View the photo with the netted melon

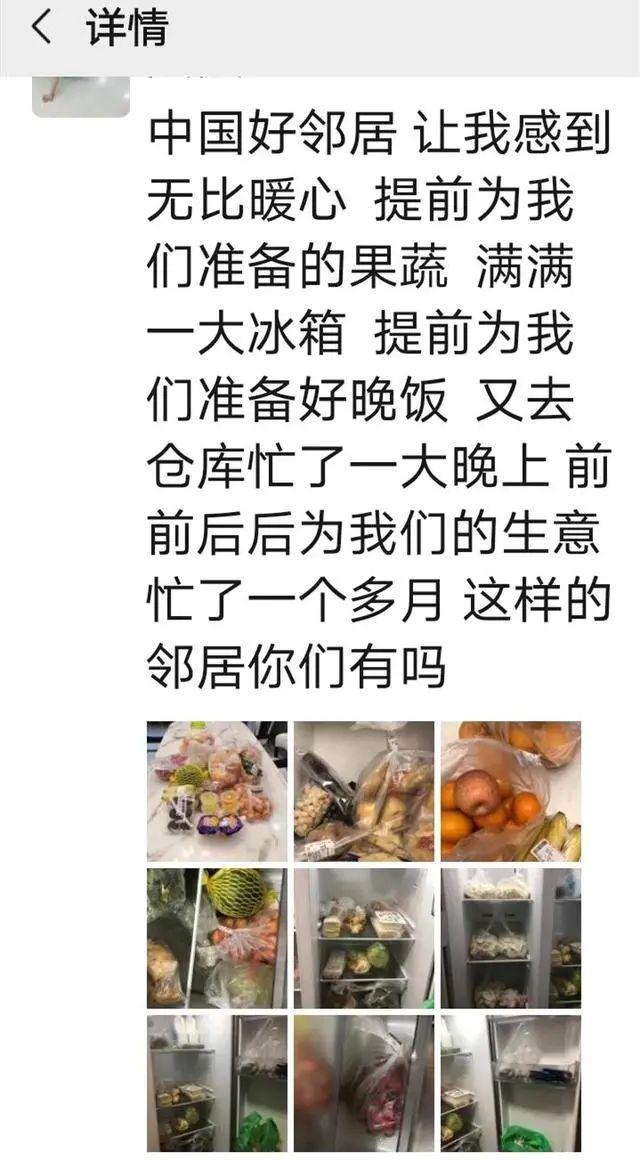pos(217,937)
